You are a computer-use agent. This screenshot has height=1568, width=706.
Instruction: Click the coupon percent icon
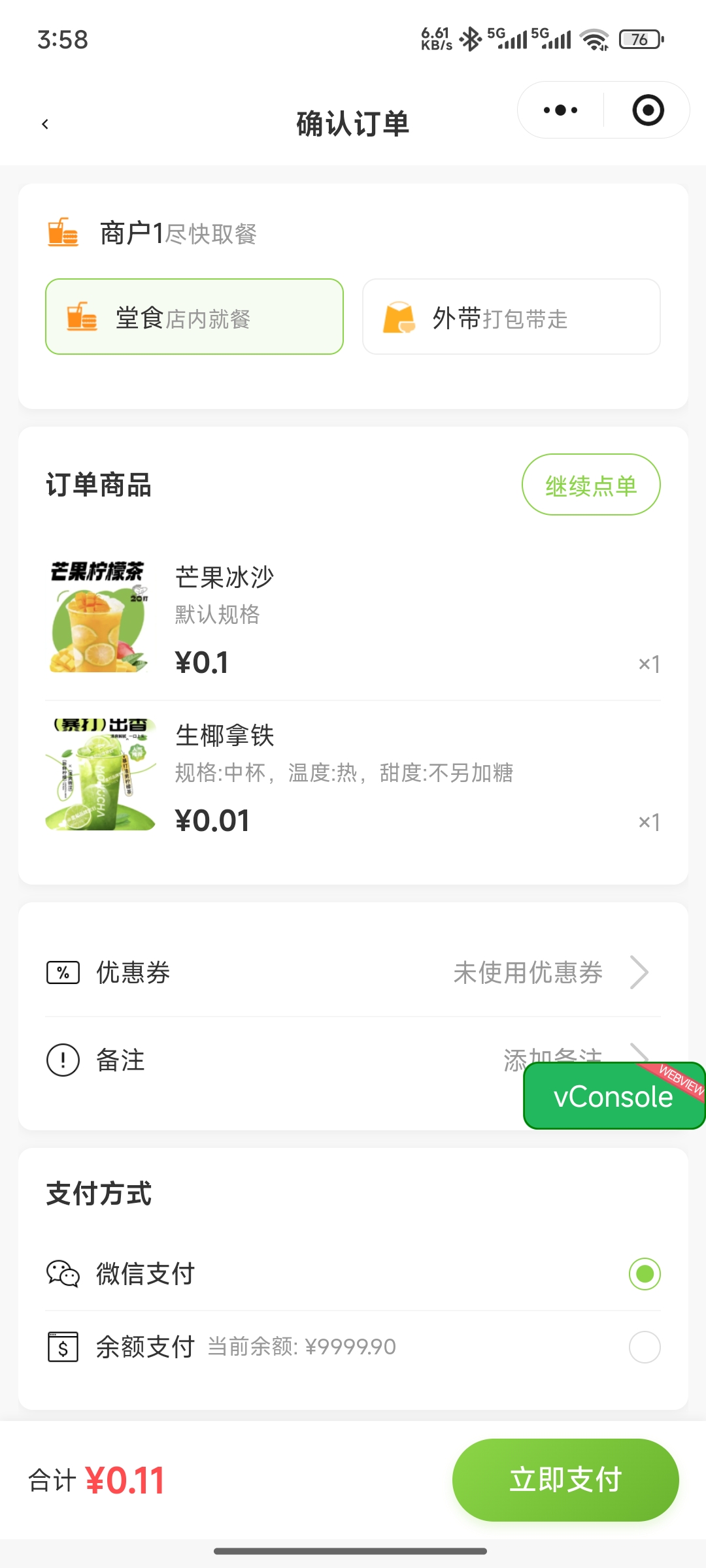pyautogui.click(x=62, y=973)
